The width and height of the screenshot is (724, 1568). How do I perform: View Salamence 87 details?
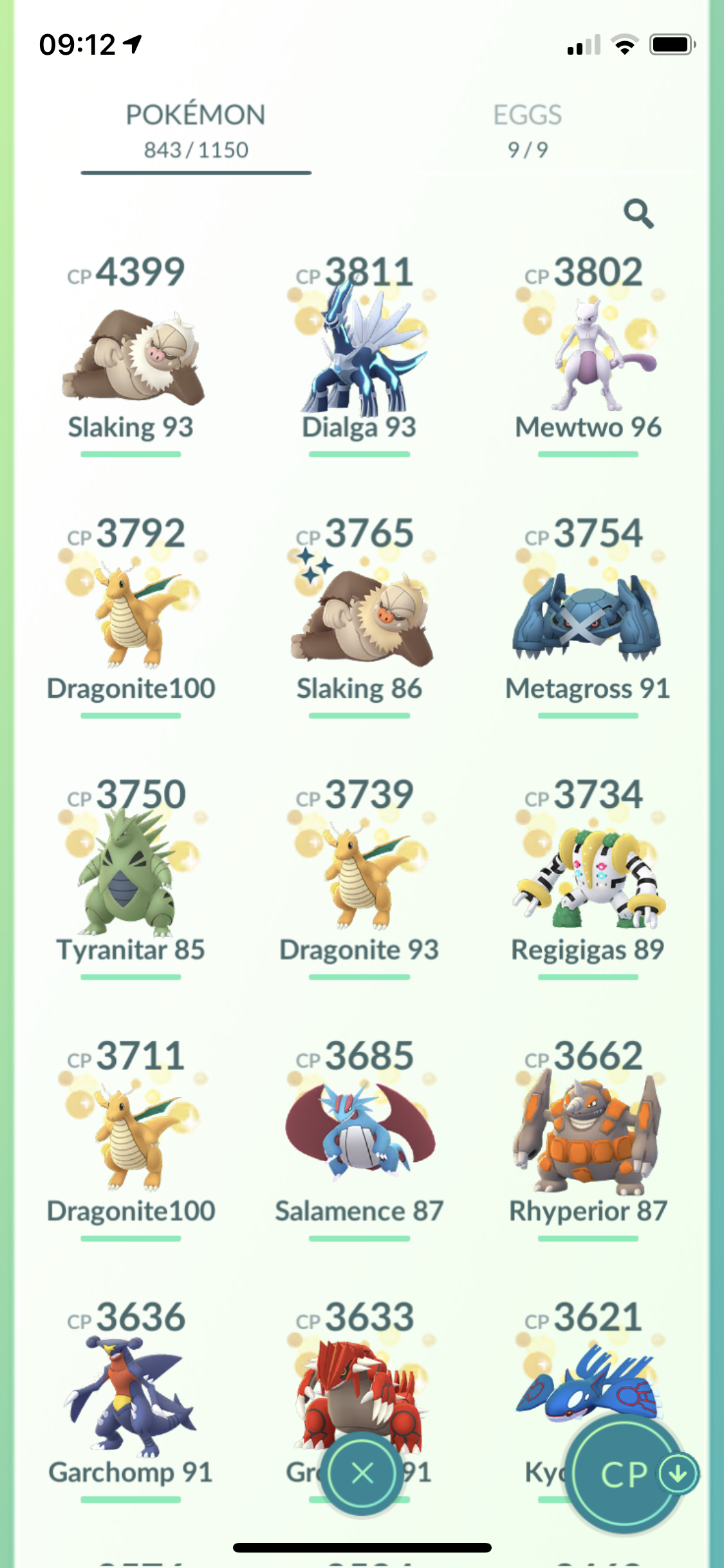click(x=360, y=1139)
